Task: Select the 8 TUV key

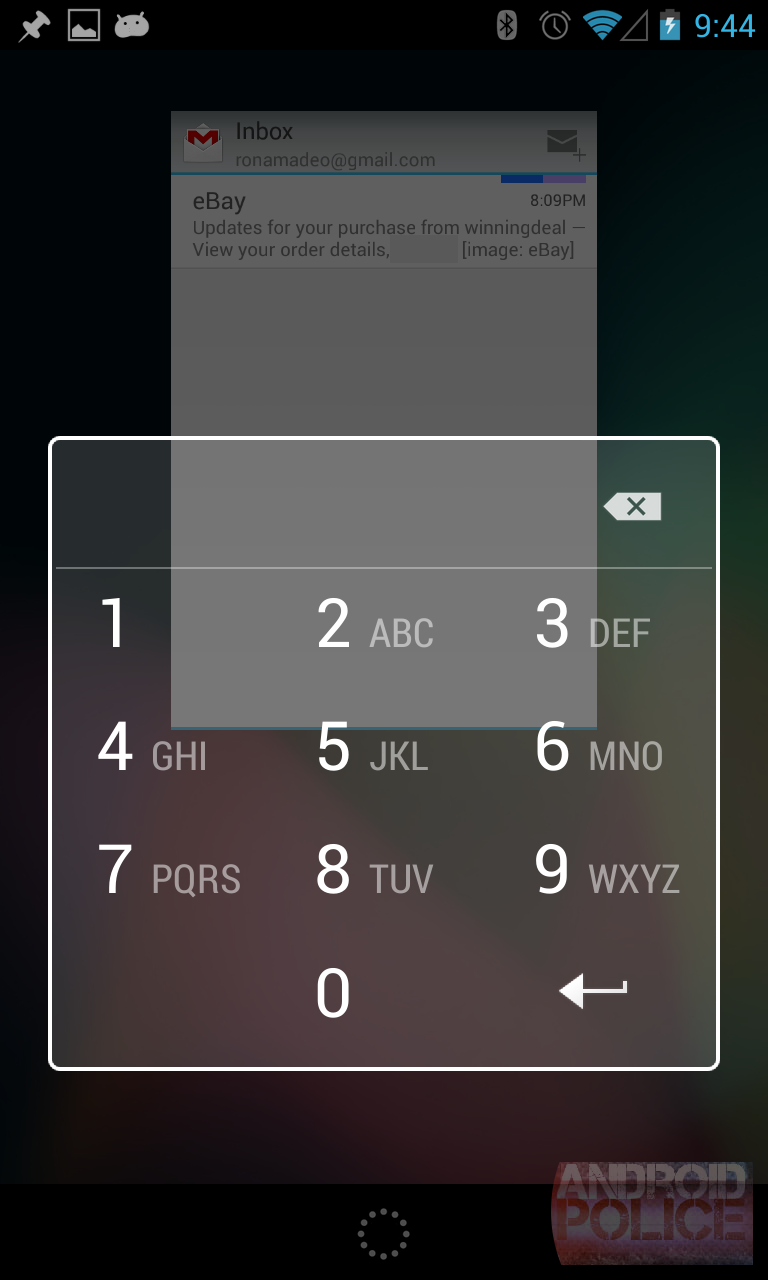Action: click(x=374, y=871)
